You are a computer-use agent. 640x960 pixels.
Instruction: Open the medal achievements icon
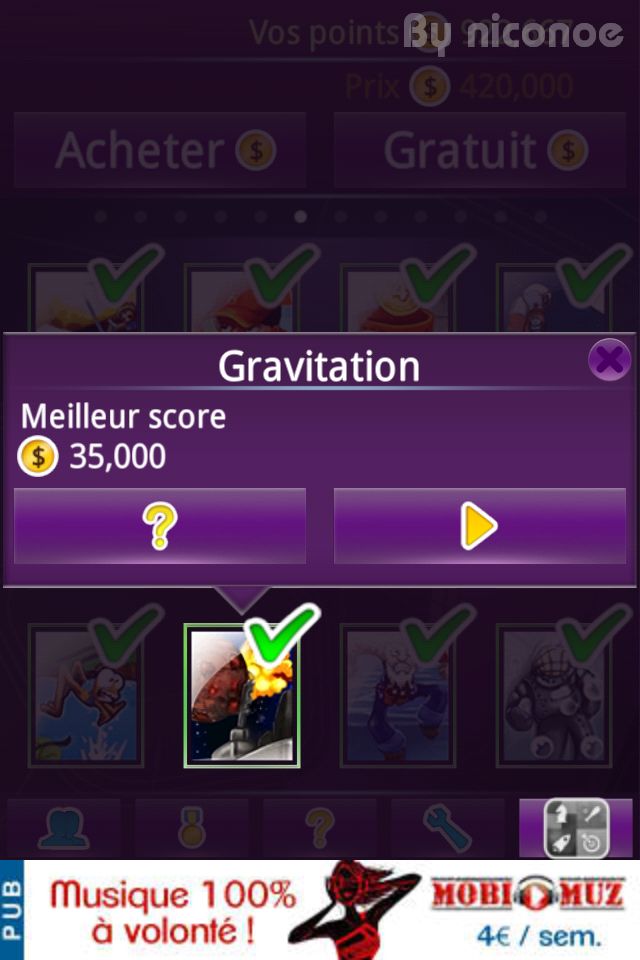point(191,828)
